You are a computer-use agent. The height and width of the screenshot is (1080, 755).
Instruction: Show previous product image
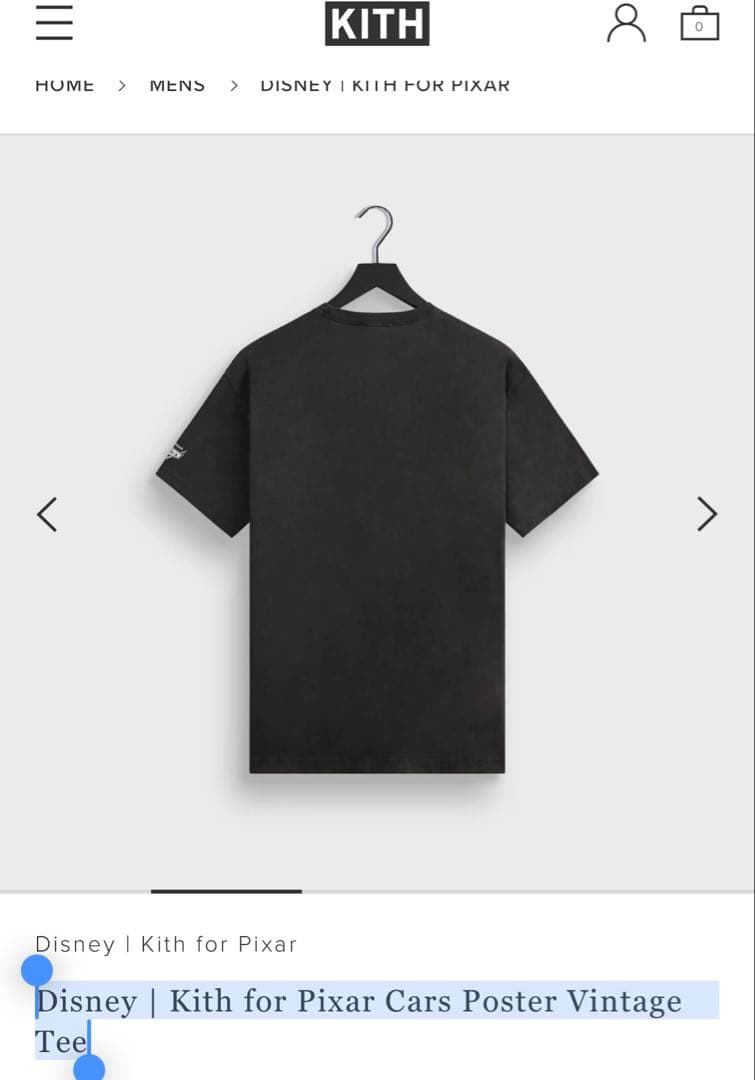[47, 514]
